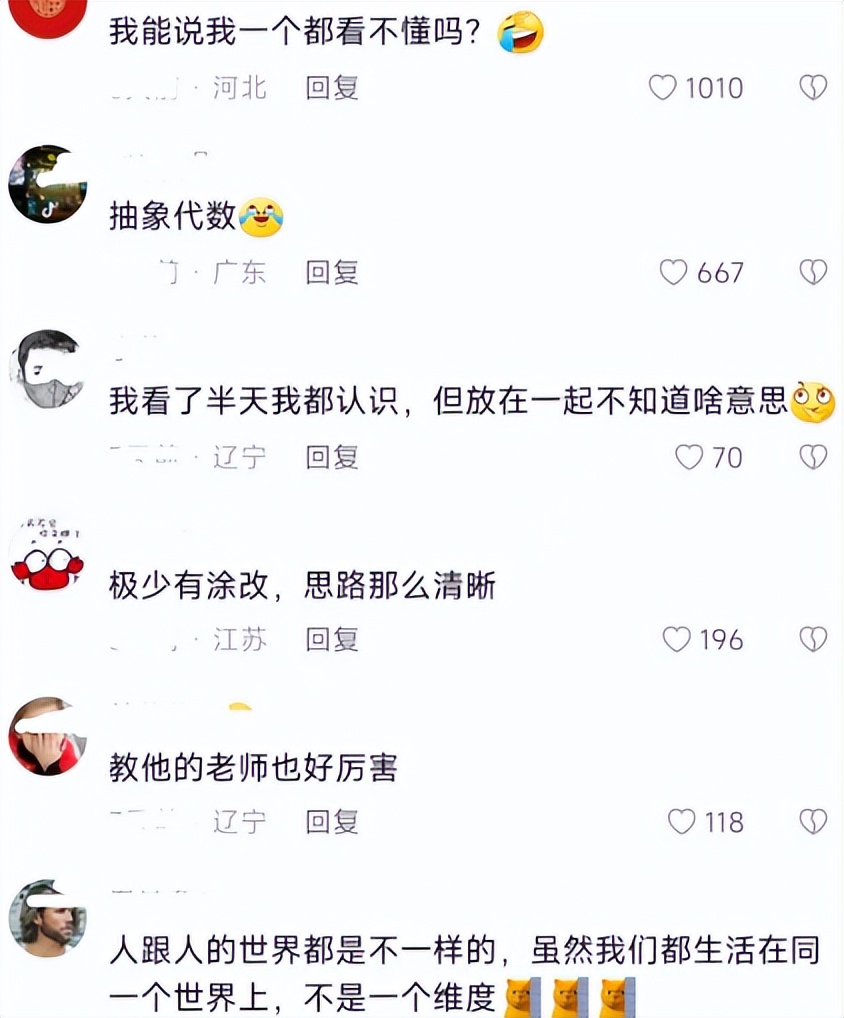Click the laughing emoji in the top comment
This screenshot has width=844, height=1018.
(521, 31)
